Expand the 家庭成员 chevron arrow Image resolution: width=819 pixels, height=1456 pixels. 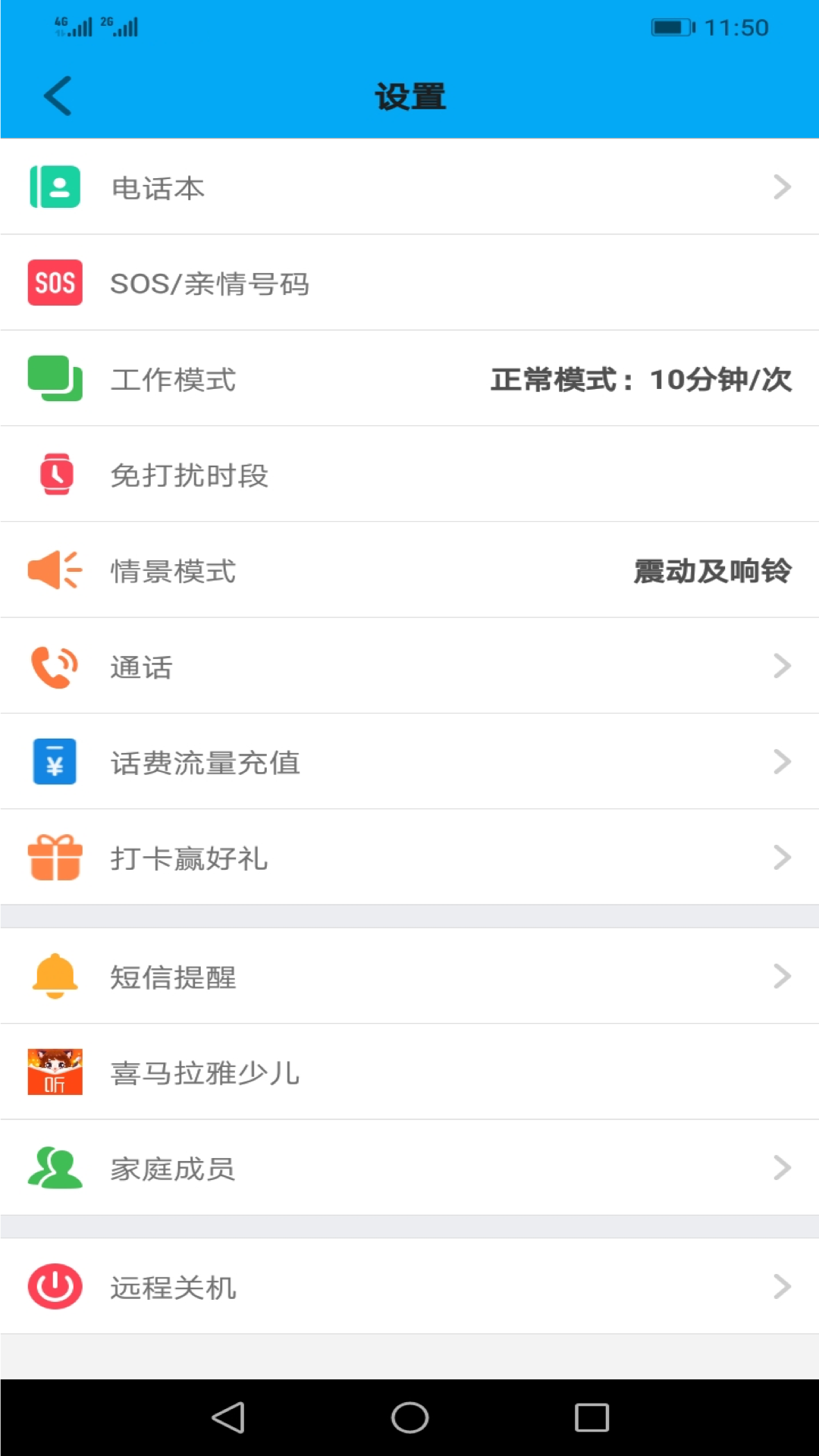782,1169
